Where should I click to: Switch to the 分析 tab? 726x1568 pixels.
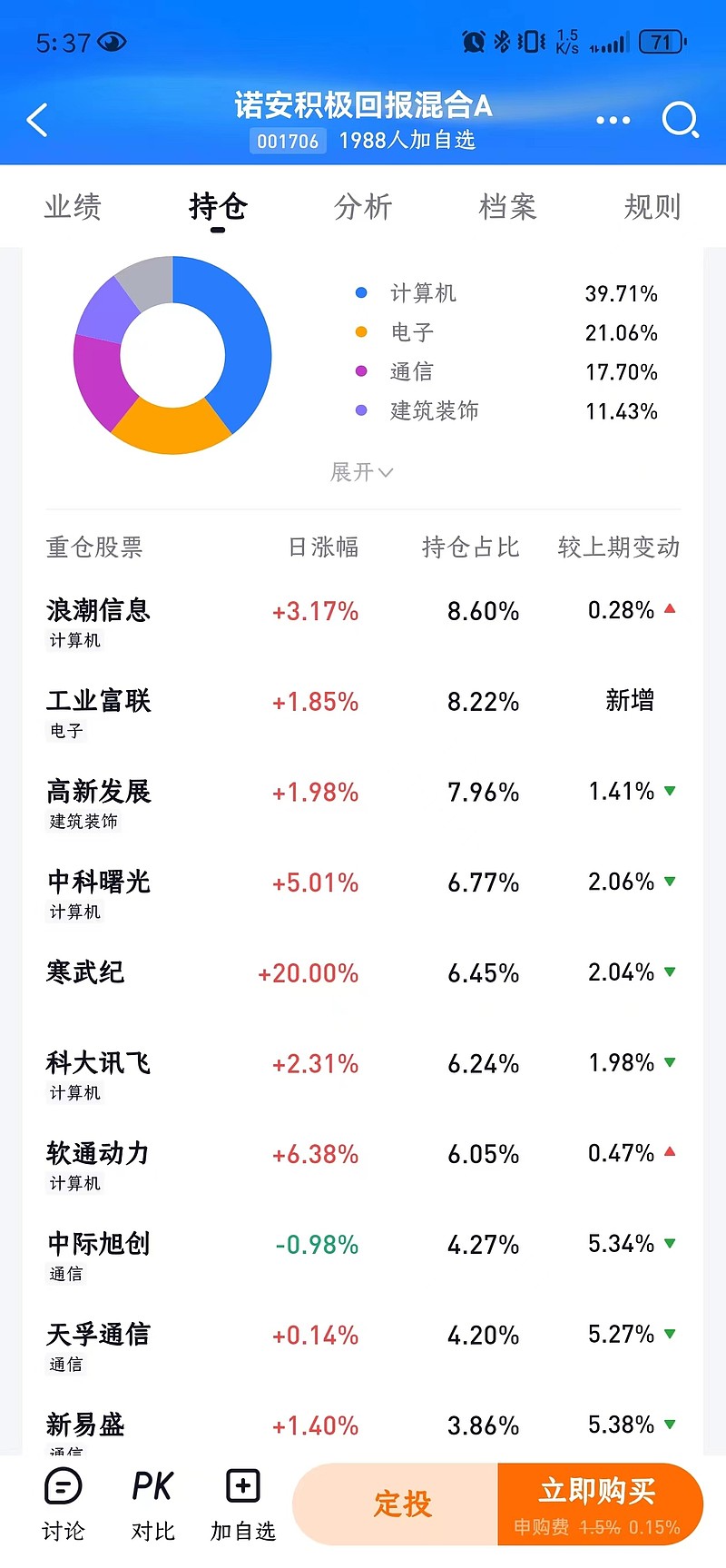coord(364,207)
